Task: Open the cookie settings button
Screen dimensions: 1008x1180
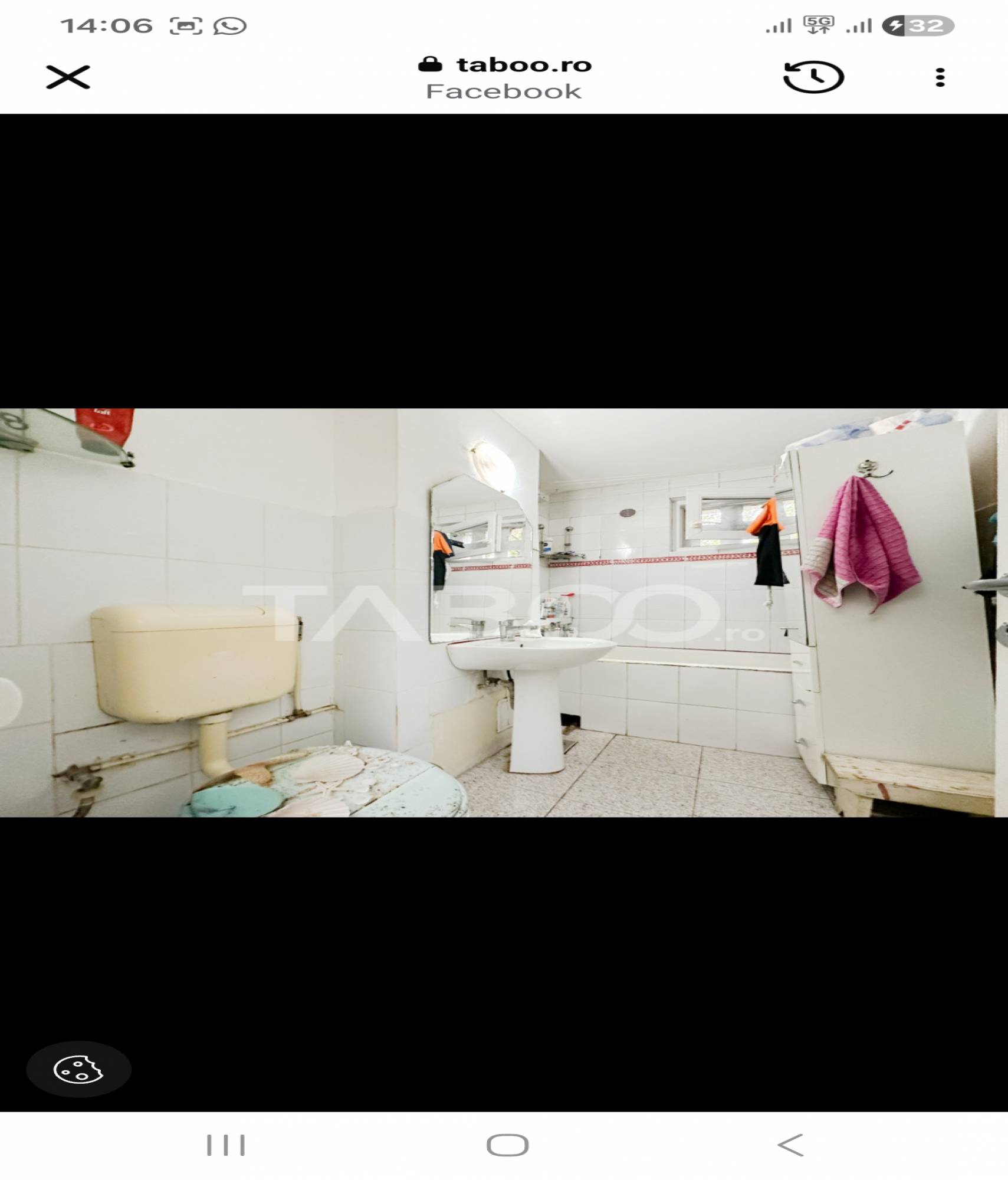Action: coord(78,1069)
